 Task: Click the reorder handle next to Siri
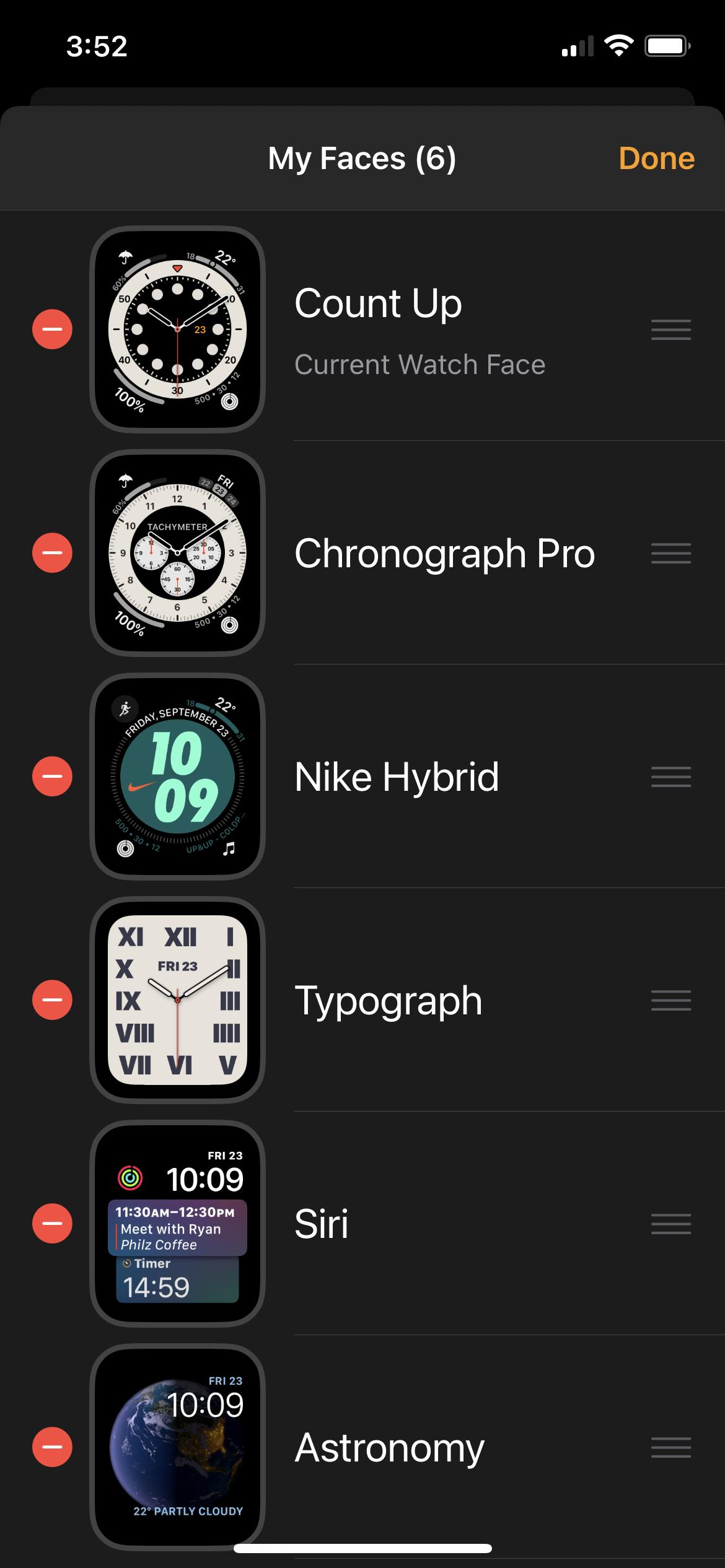click(x=671, y=1223)
